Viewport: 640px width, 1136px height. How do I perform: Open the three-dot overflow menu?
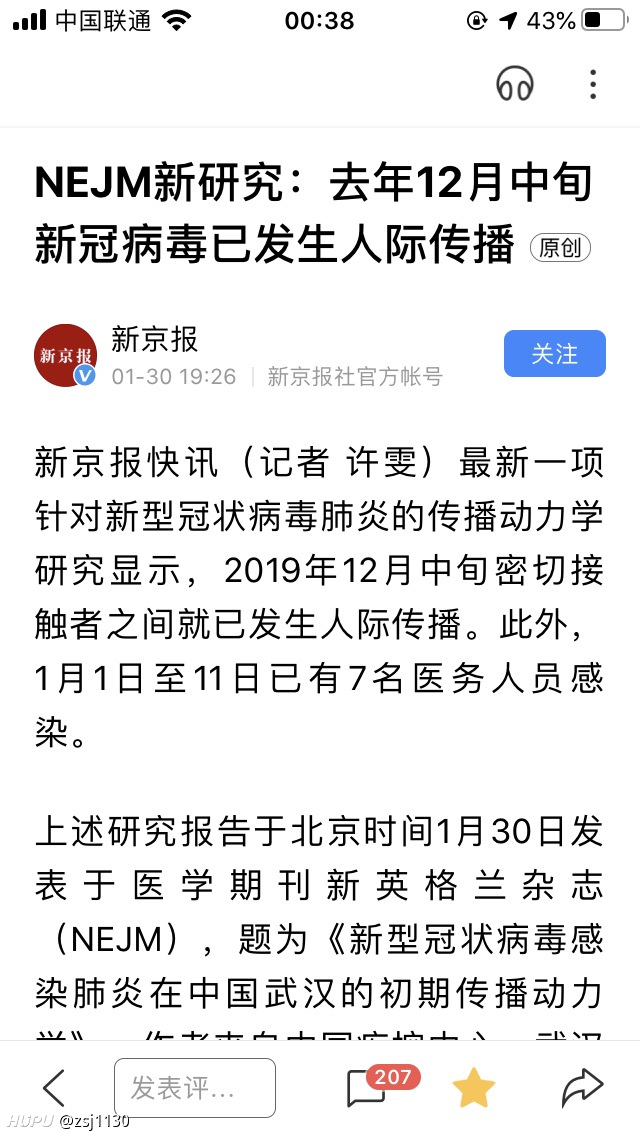(593, 84)
